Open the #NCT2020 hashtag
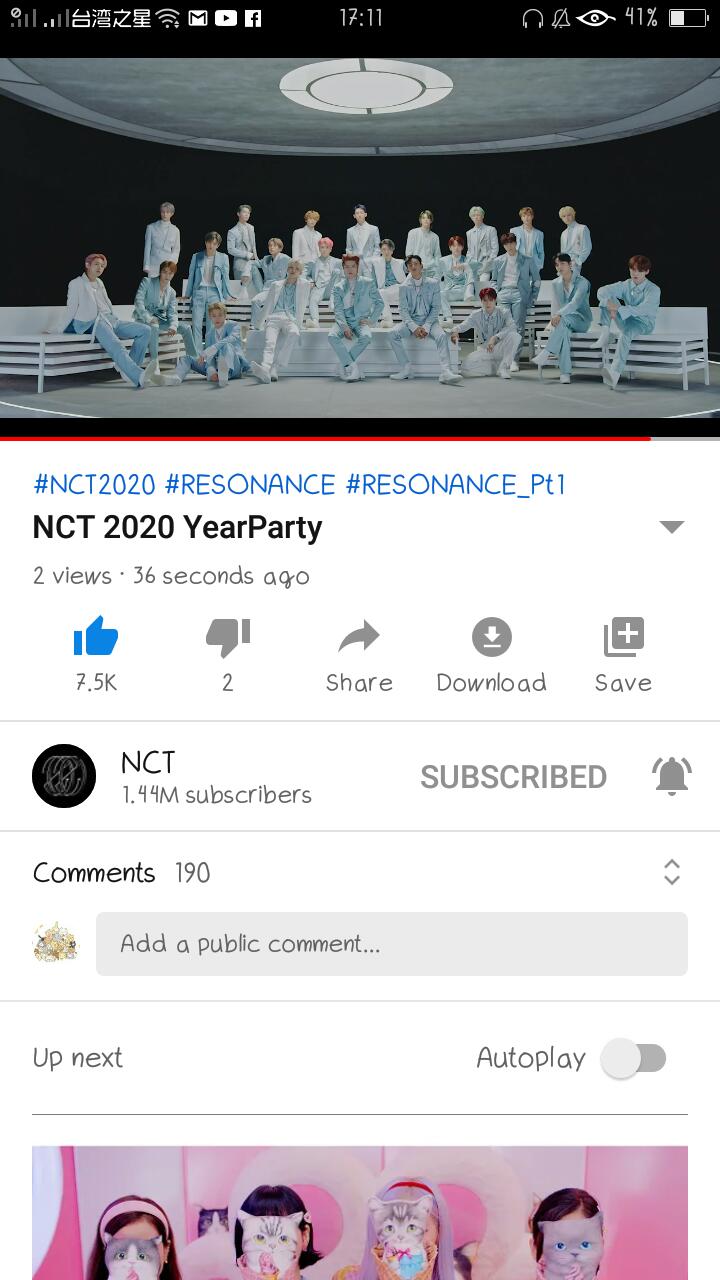The width and height of the screenshot is (720, 1280). 94,485
